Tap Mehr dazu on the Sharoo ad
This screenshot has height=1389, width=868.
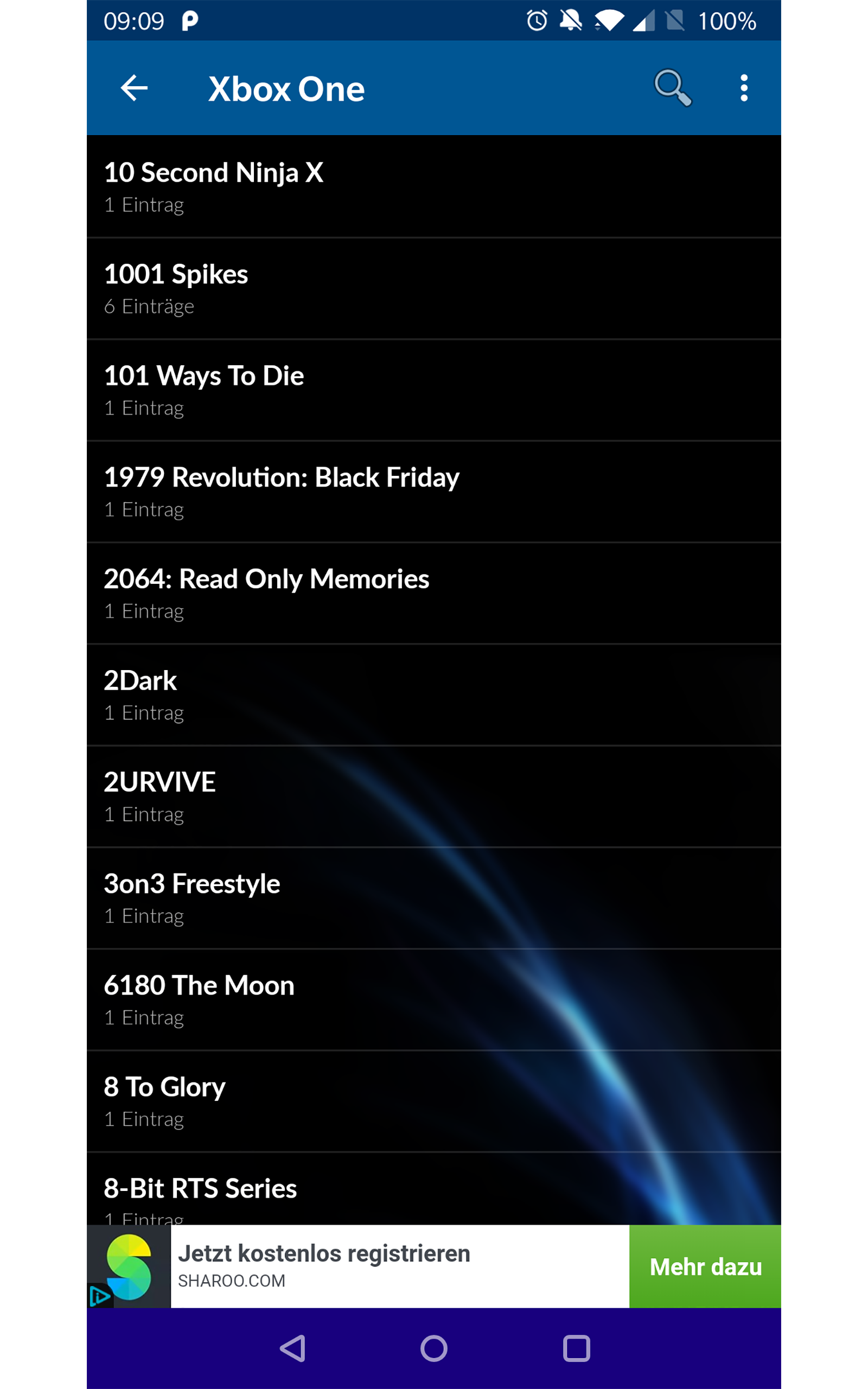point(705,1267)
